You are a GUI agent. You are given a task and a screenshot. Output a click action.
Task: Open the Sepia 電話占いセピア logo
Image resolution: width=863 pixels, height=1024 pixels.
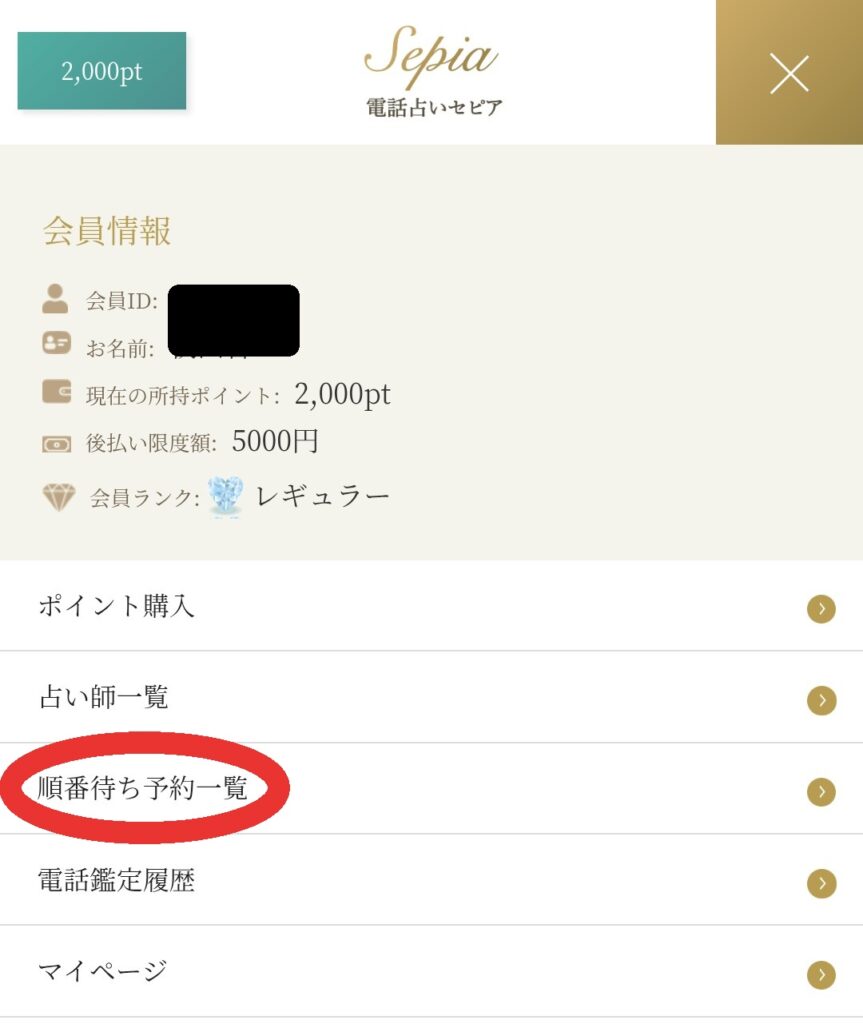pyautogui.click(x=431, y=74)
